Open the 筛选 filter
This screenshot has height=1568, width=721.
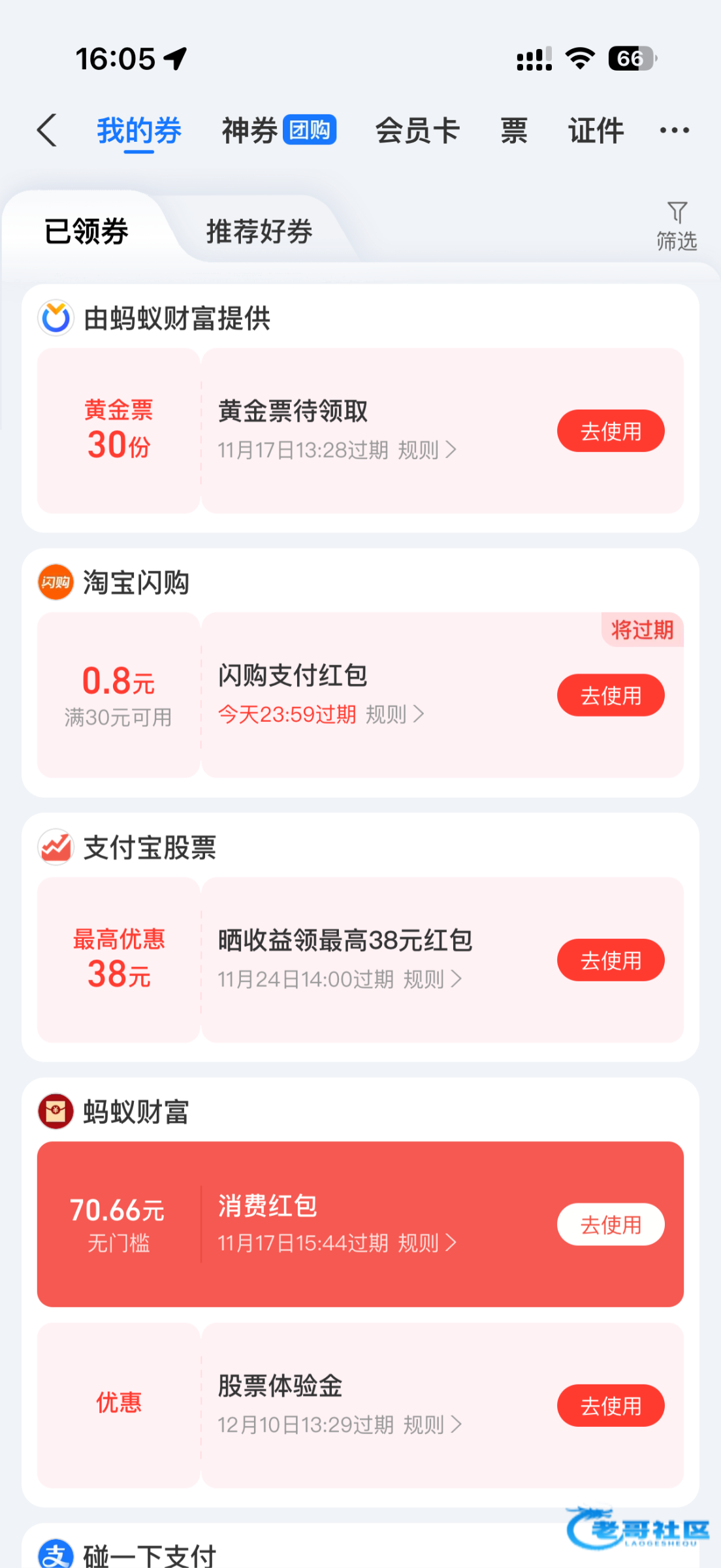point(677,226)
